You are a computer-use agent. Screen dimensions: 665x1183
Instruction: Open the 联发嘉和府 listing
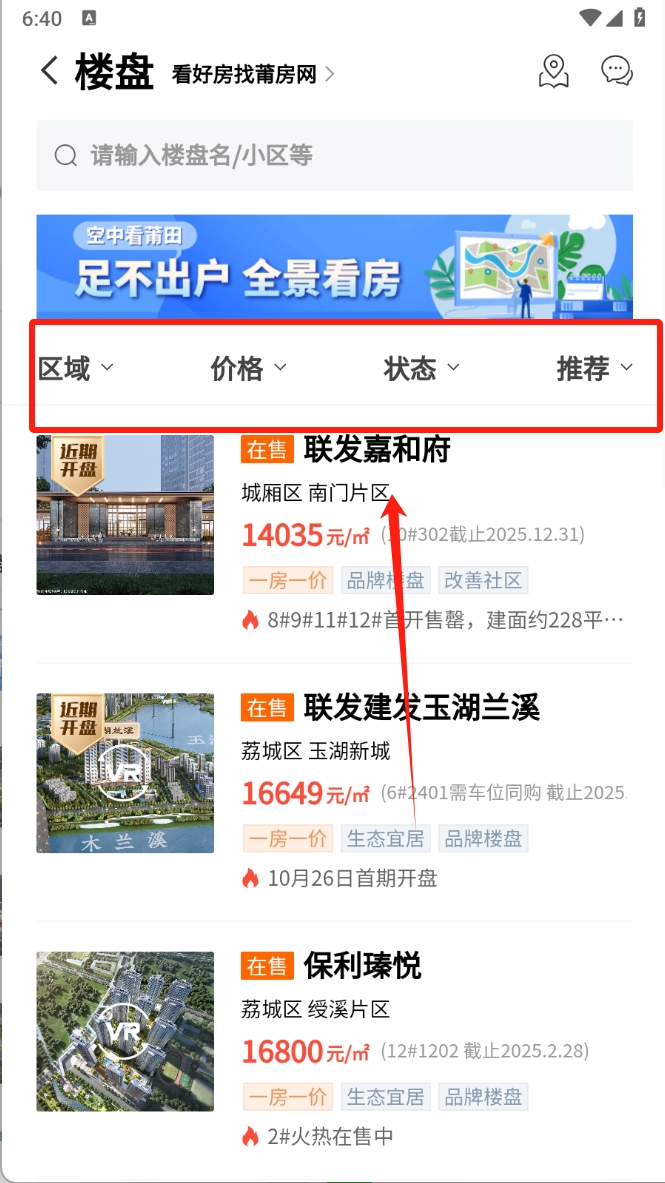376,450
